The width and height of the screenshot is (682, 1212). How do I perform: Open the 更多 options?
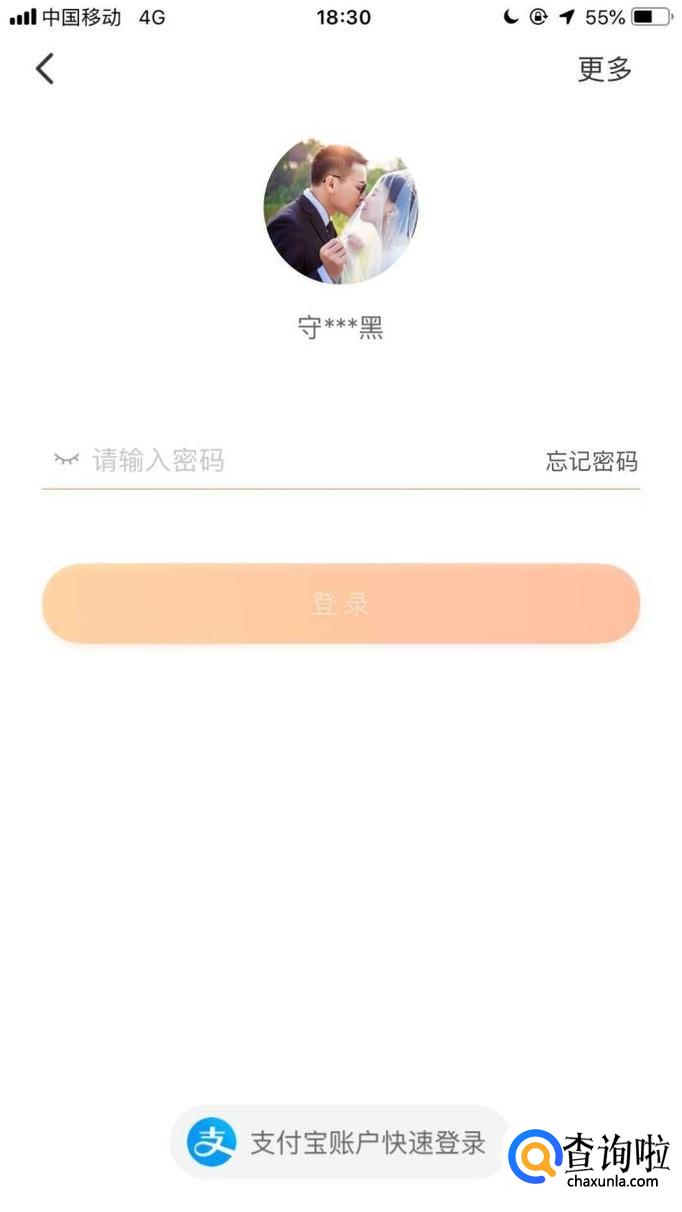(x=605, y=69)
